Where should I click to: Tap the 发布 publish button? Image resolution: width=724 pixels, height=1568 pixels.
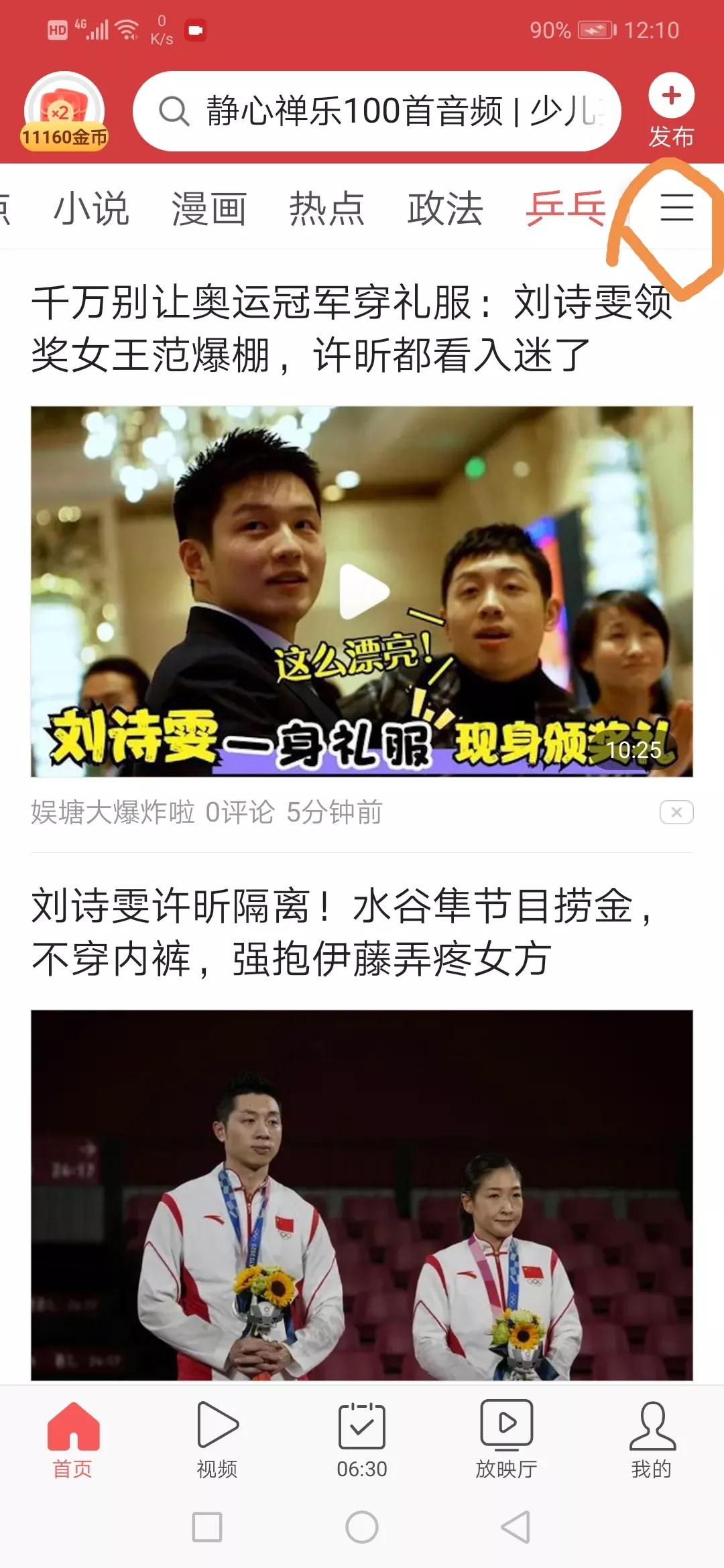pos(671,112)
